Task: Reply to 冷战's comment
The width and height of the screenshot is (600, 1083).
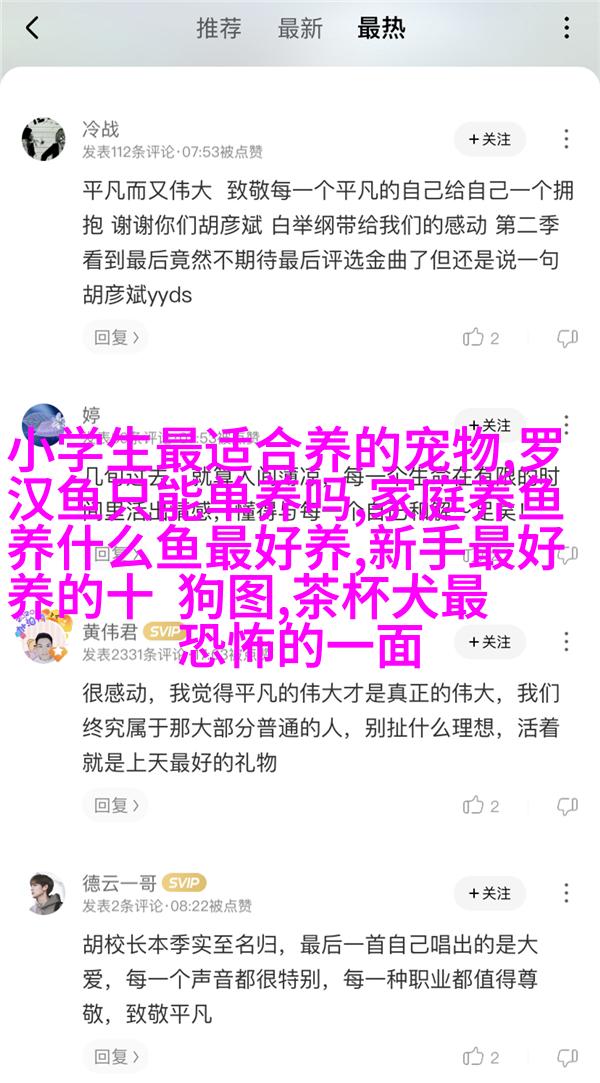Action: [x=115, y=337]
